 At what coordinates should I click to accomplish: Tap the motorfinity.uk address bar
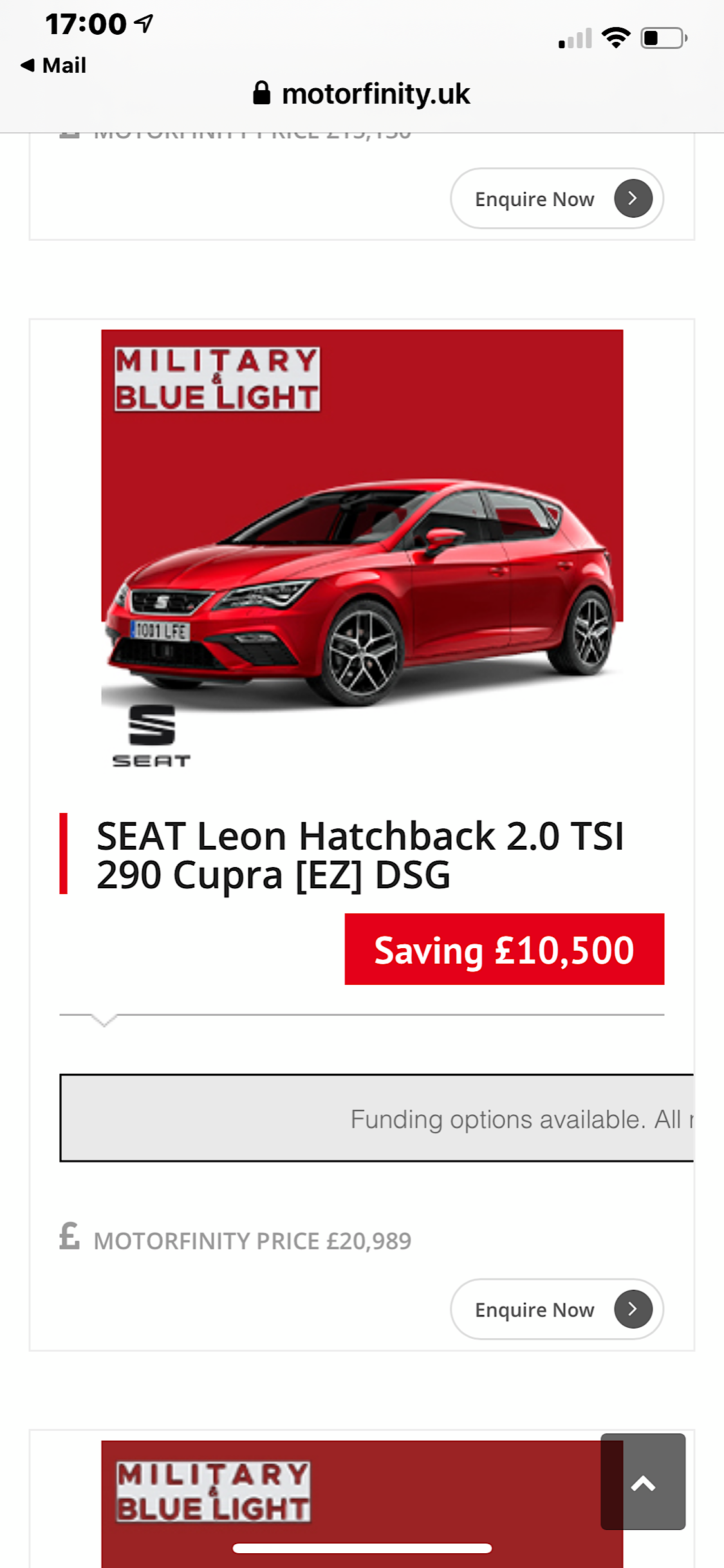362,94
